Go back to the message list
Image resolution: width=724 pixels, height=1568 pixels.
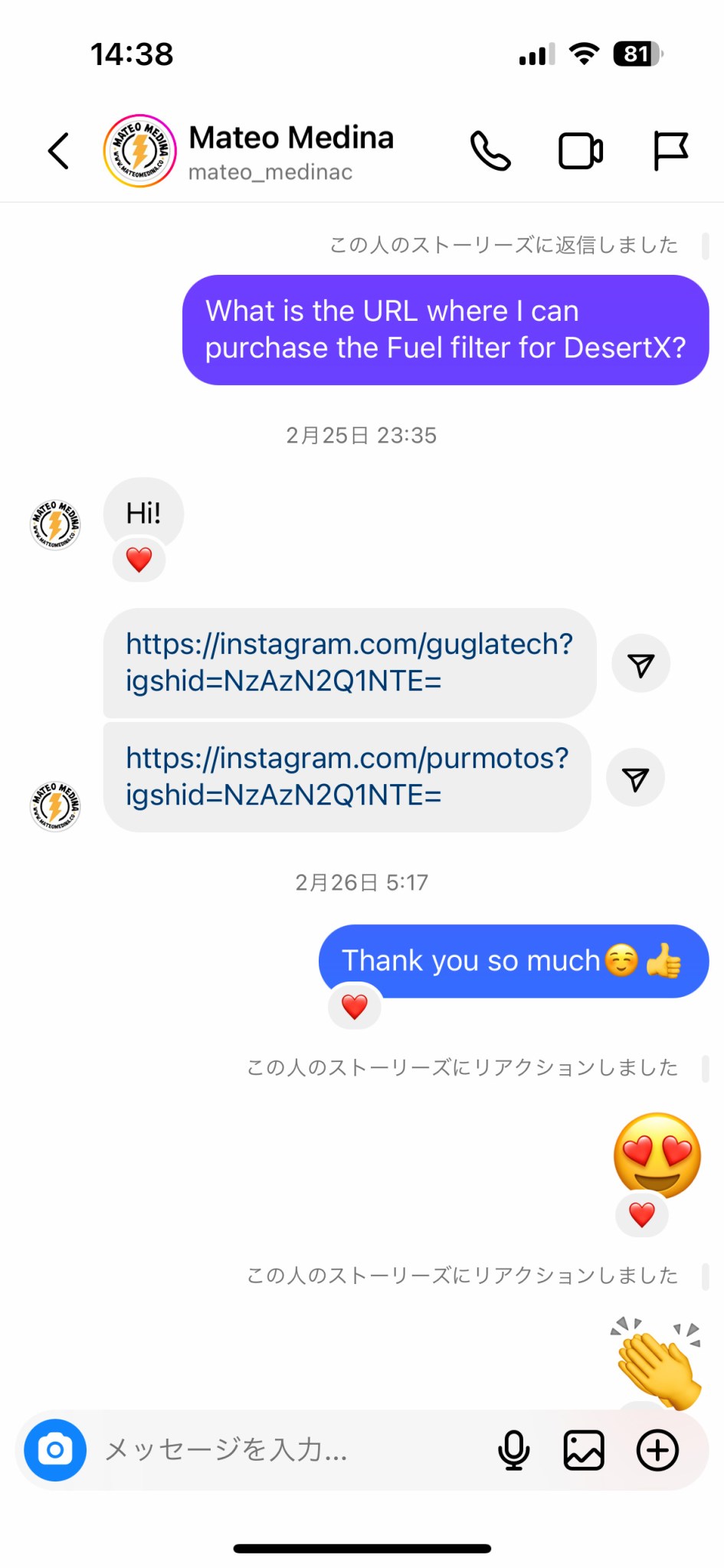(59, 151)
